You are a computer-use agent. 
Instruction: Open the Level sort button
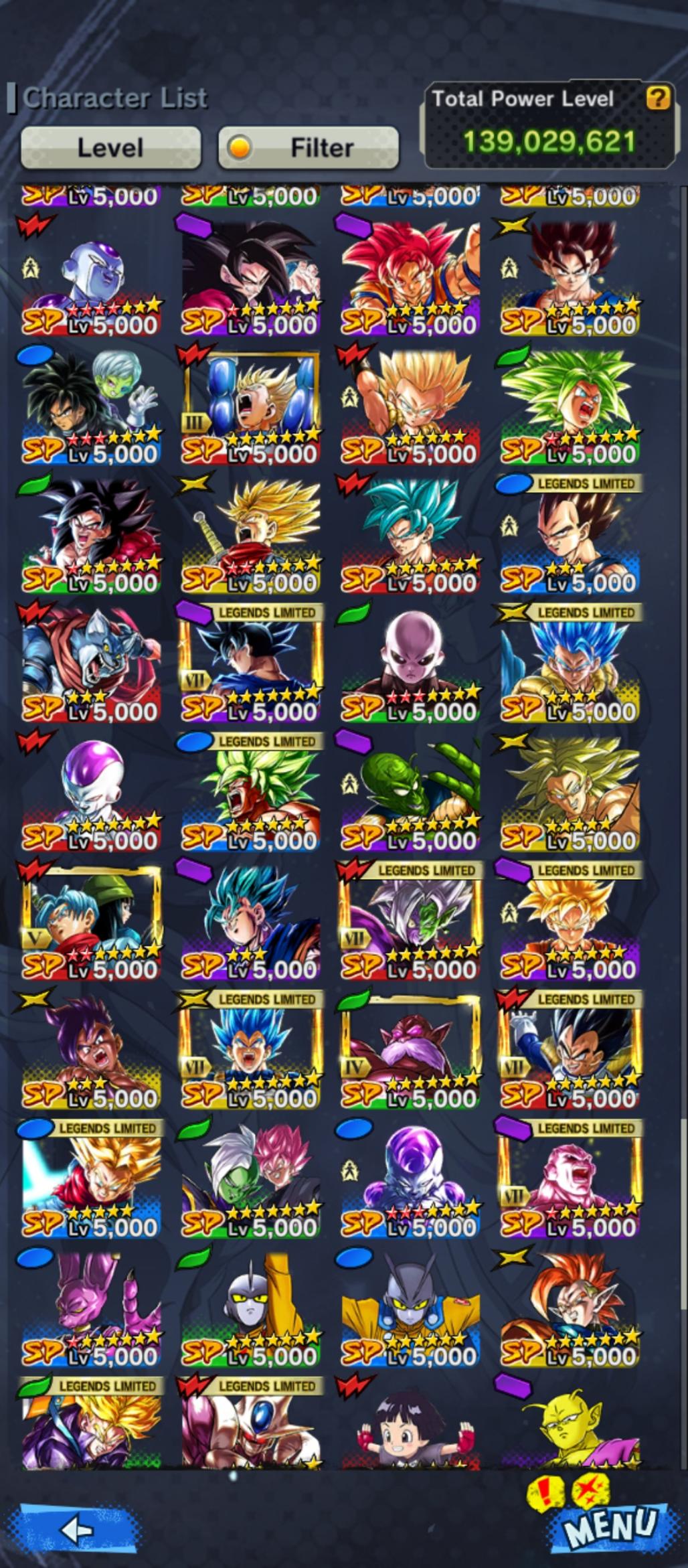110,147
